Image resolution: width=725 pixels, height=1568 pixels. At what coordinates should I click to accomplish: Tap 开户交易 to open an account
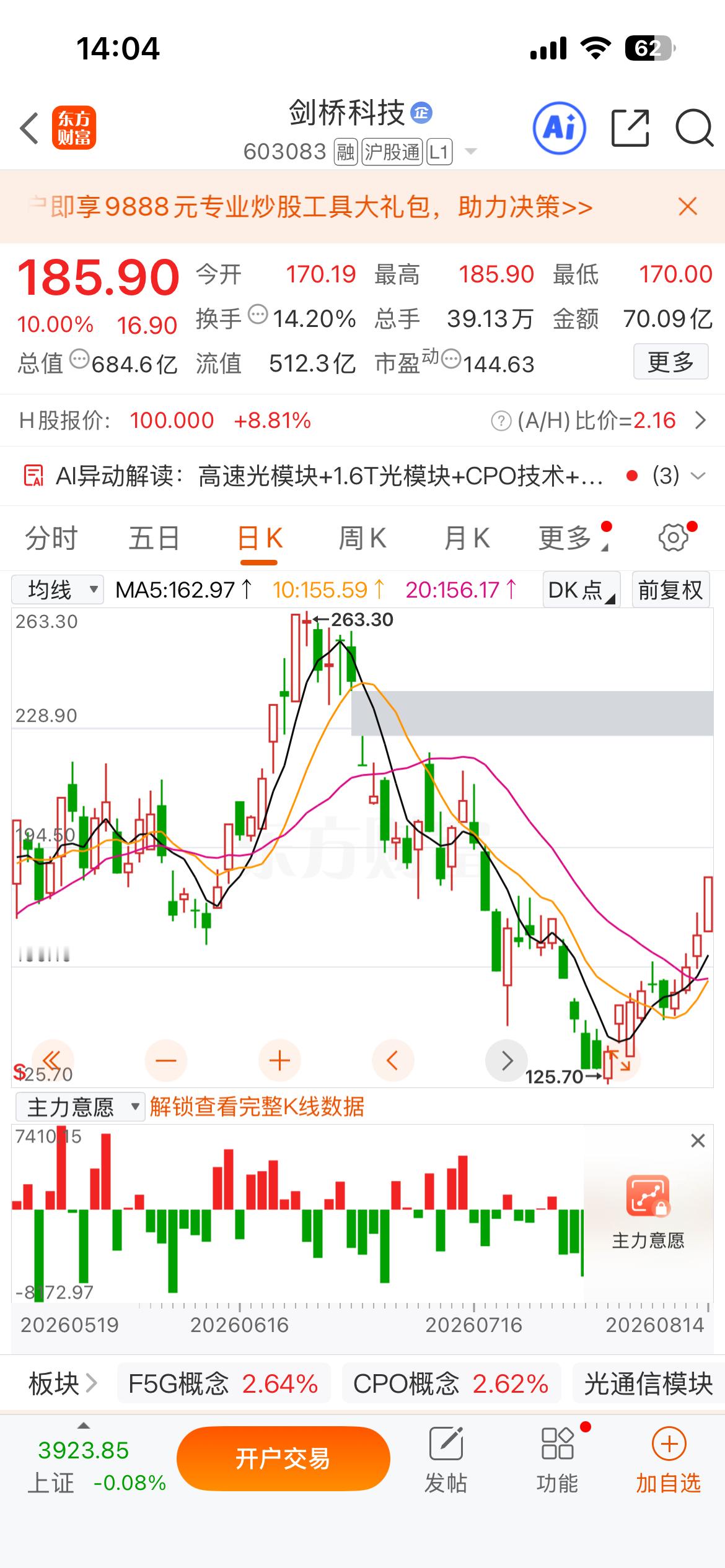283,1458
